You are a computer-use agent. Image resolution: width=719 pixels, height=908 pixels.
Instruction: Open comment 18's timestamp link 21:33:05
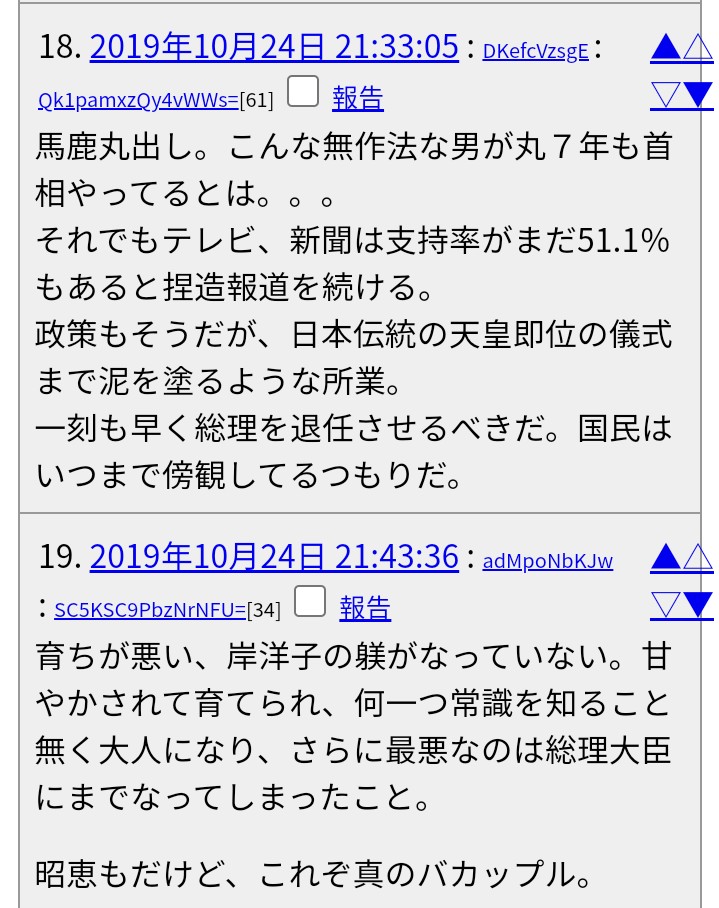coord(274,46)
